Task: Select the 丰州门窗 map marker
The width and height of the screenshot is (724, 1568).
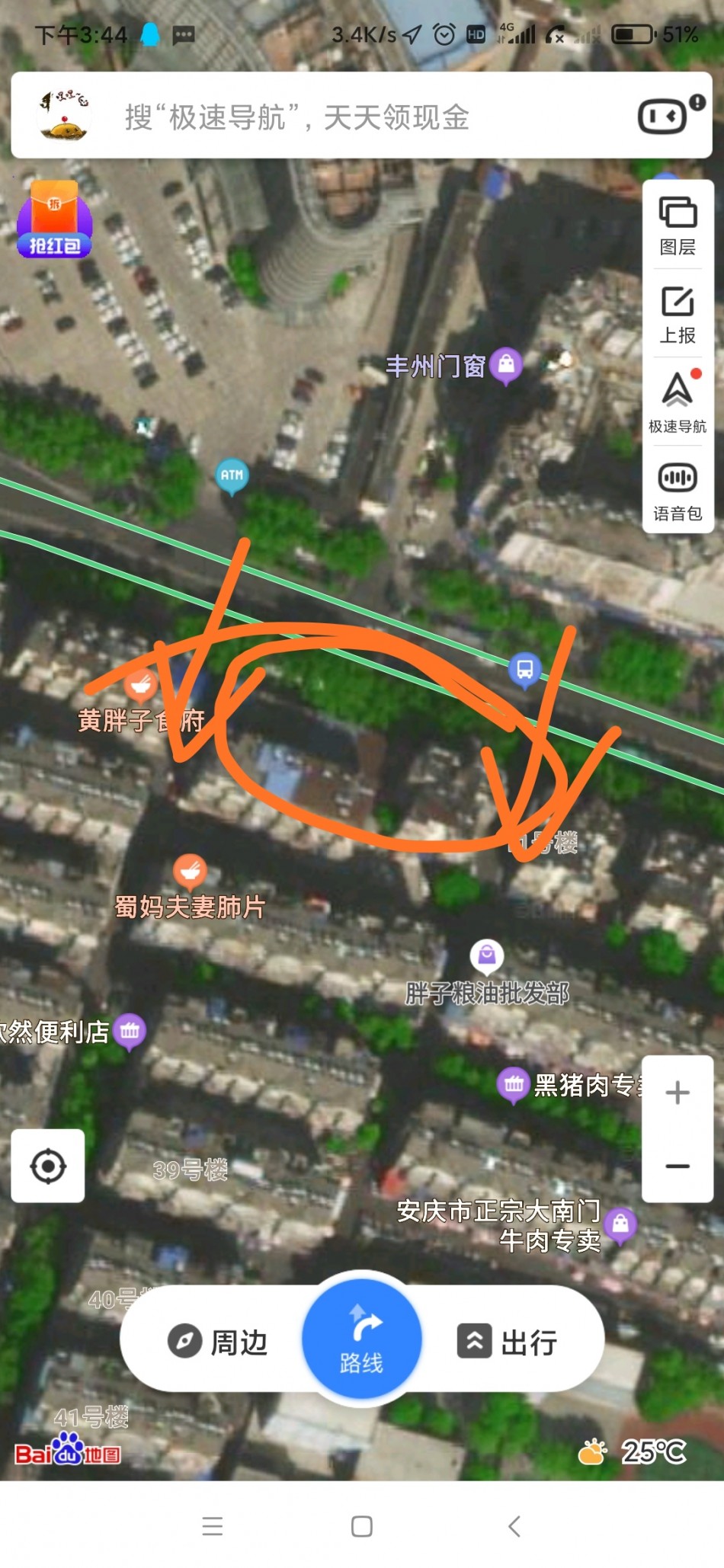Action: pyautogui.click(x=506, y=365)
